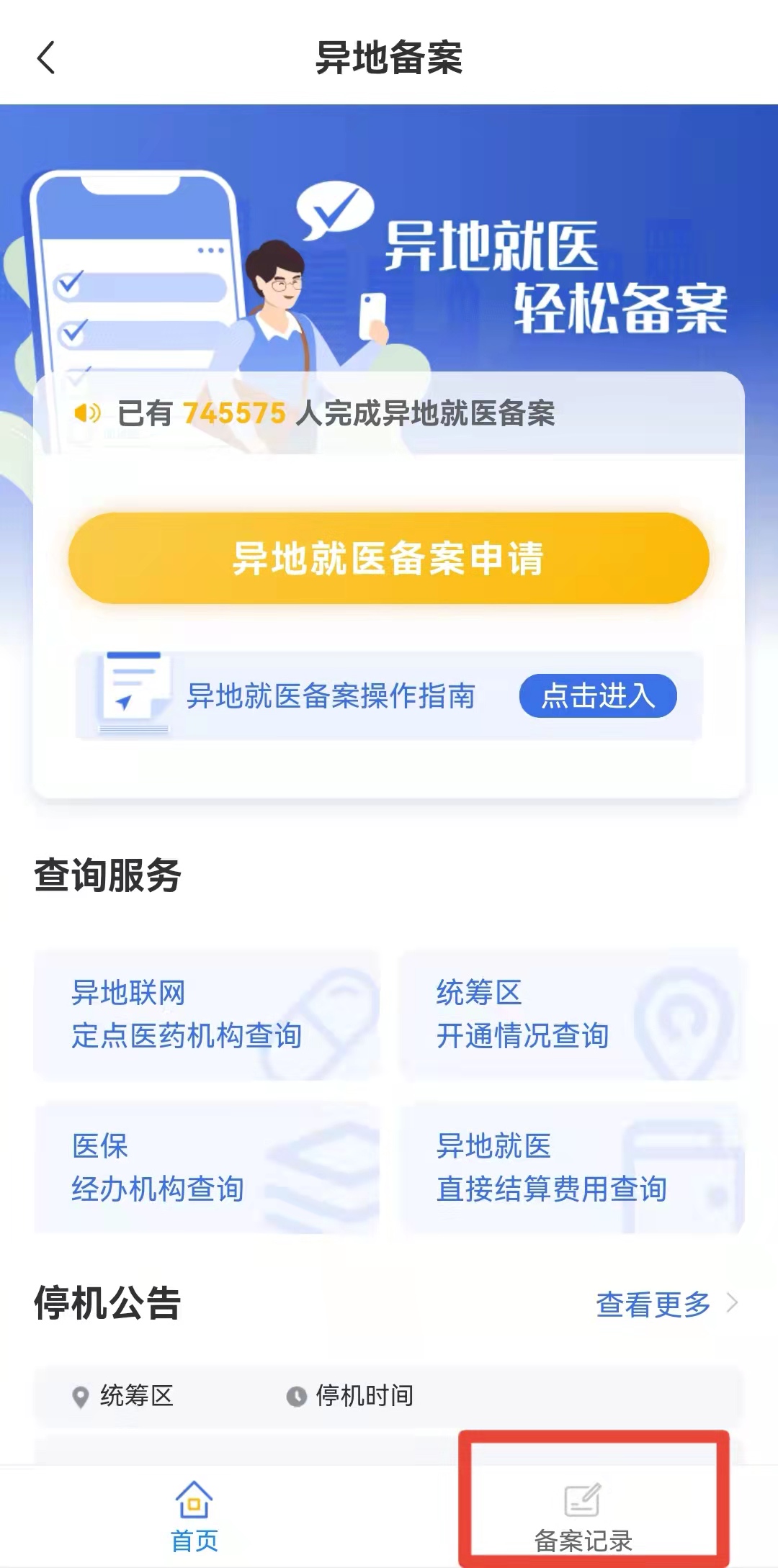Image resolution: width=778 pixels, height=1568 pixels.
Task: Click the speaker announcement icon
Action: 86,412
